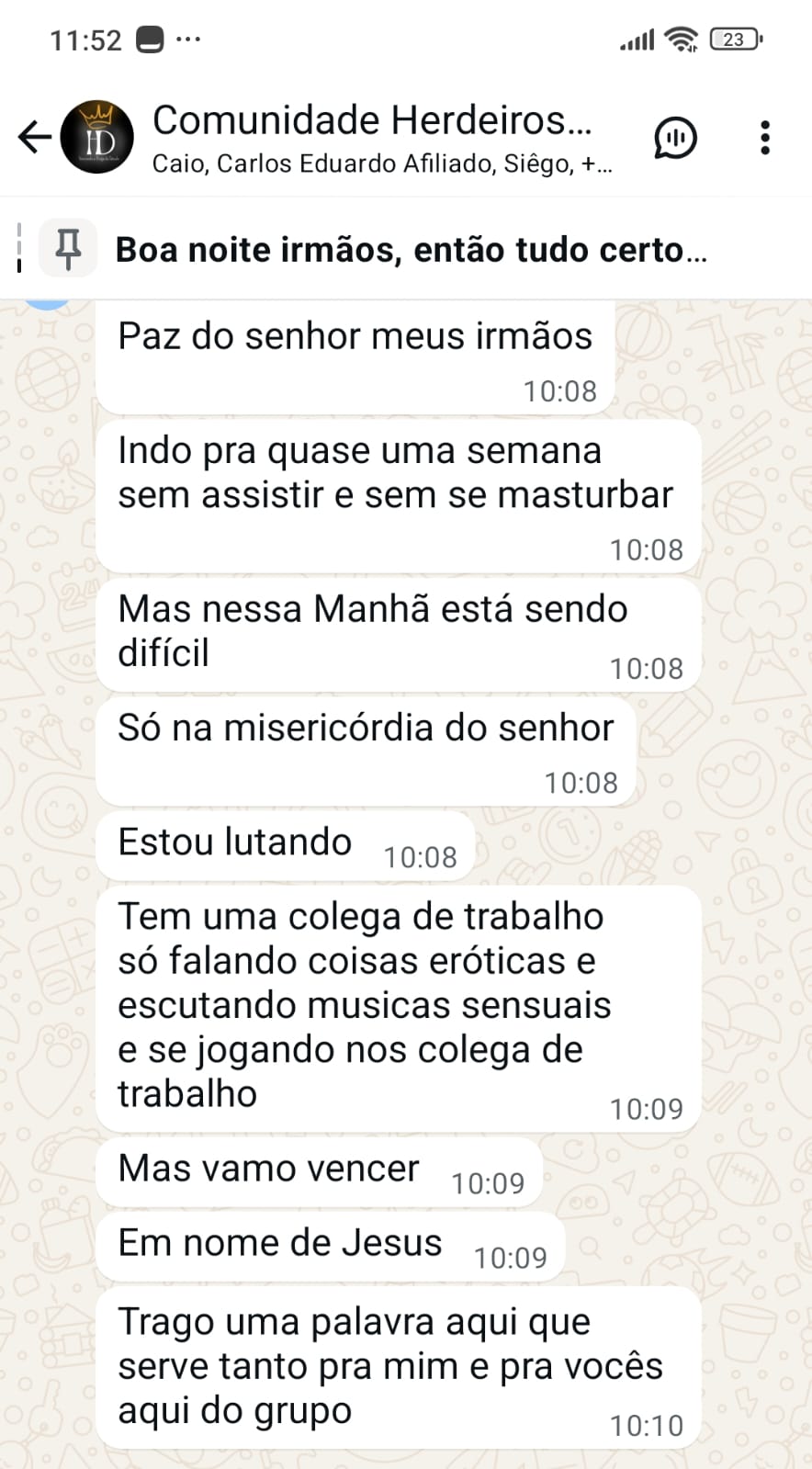812x1469 pixels.
Task: Tap the back arrow to leave chat
Action: (33, 137)
